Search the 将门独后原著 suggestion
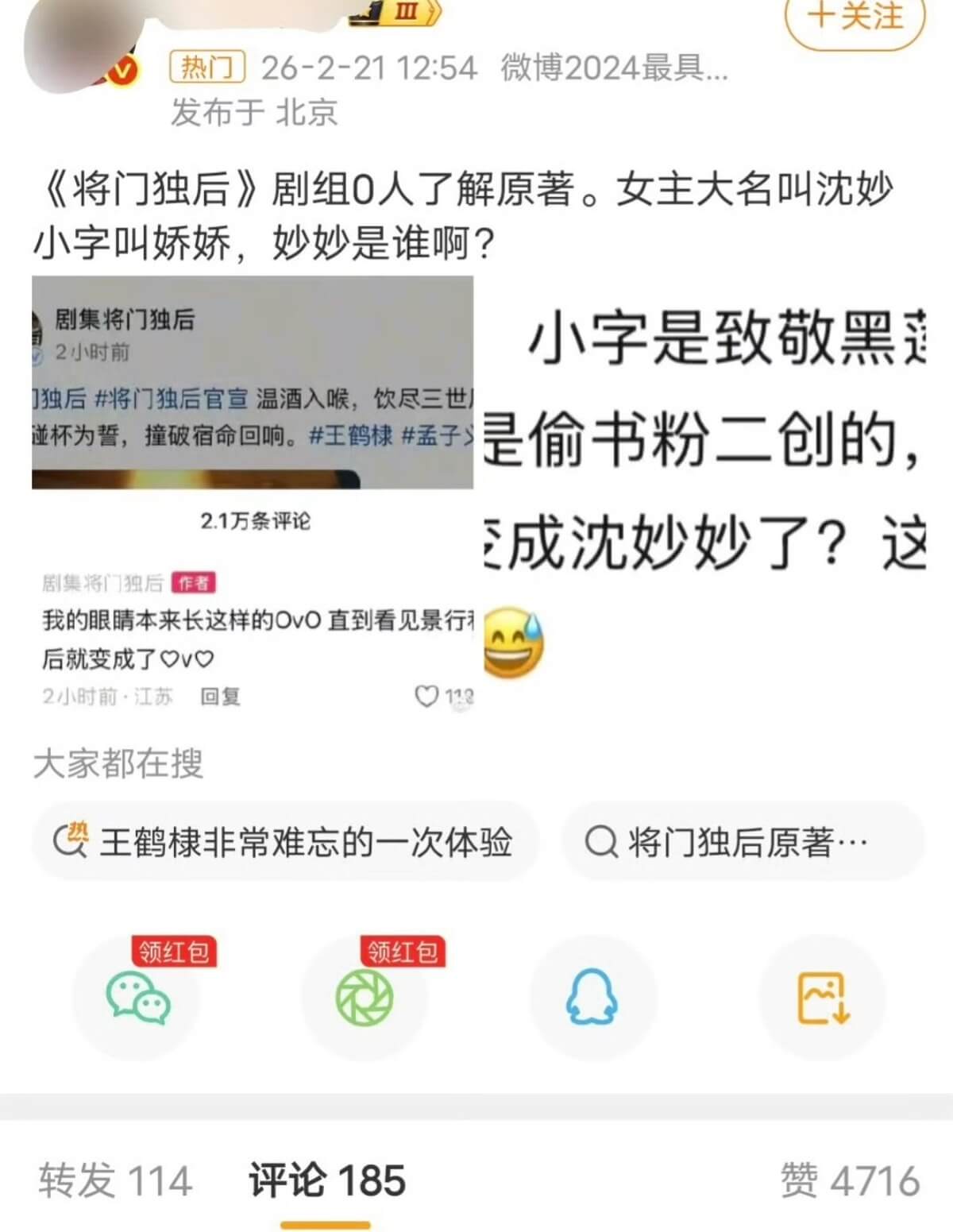This screenshot has height=1232, width=953. [743, 842]
